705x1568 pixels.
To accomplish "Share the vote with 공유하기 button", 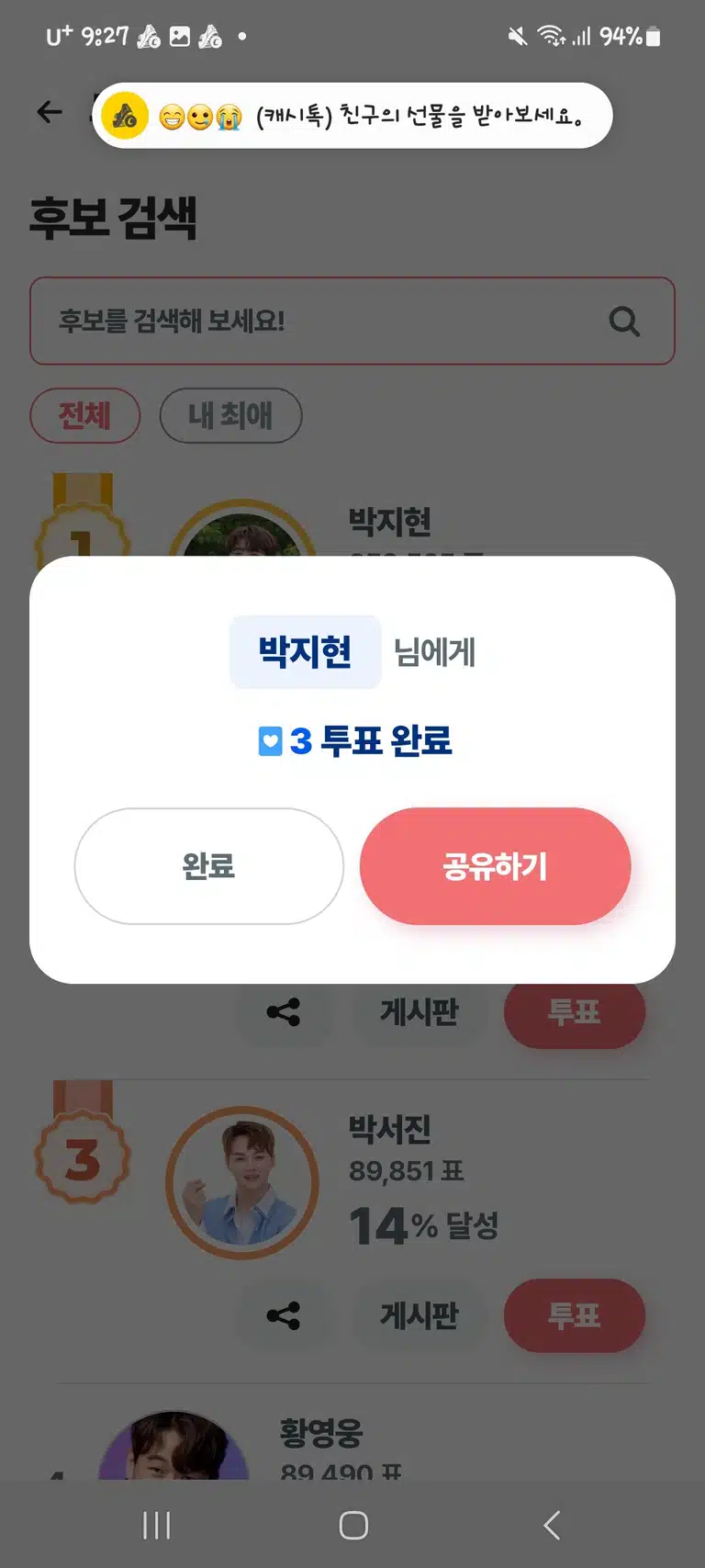I will 495,865.
